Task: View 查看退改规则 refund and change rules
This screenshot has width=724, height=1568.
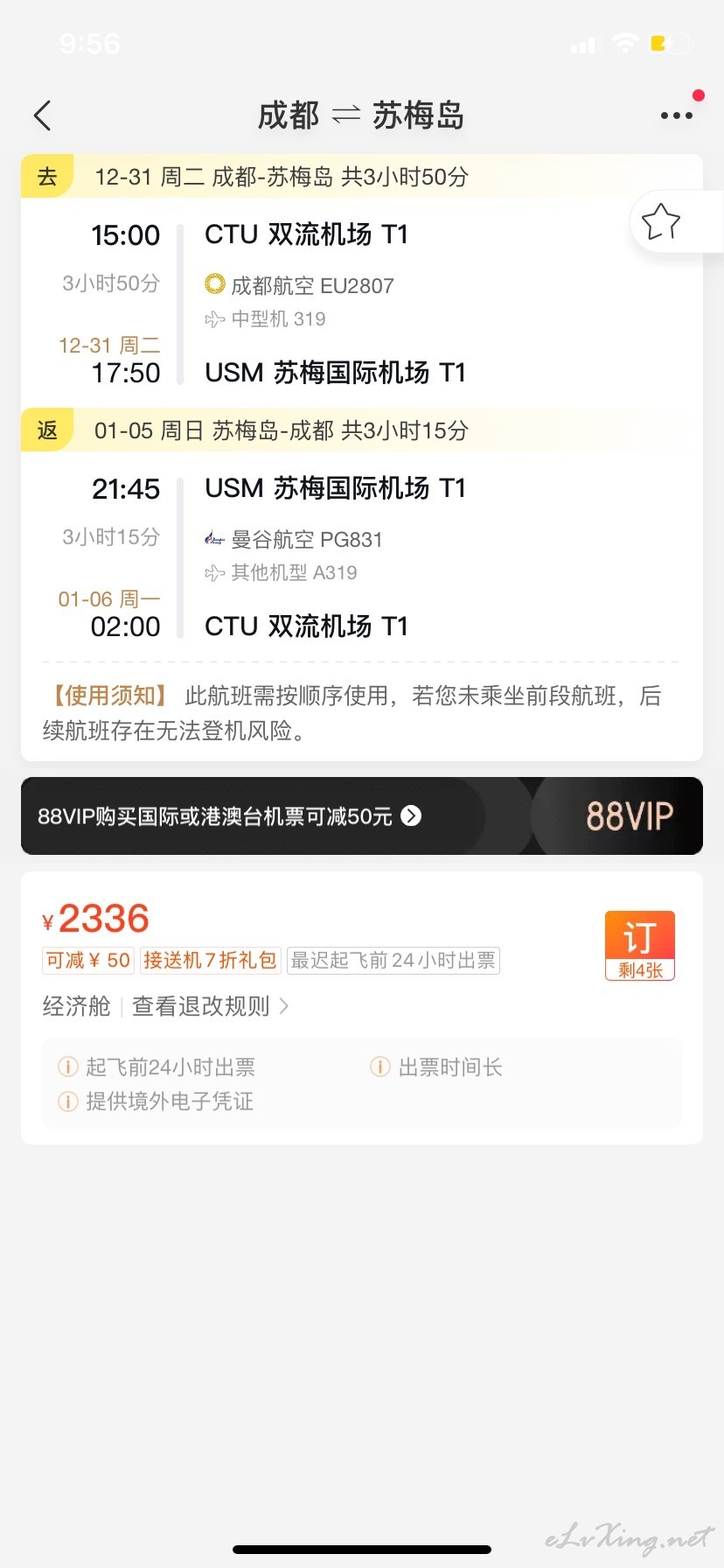Action: tap(210, 1006)
